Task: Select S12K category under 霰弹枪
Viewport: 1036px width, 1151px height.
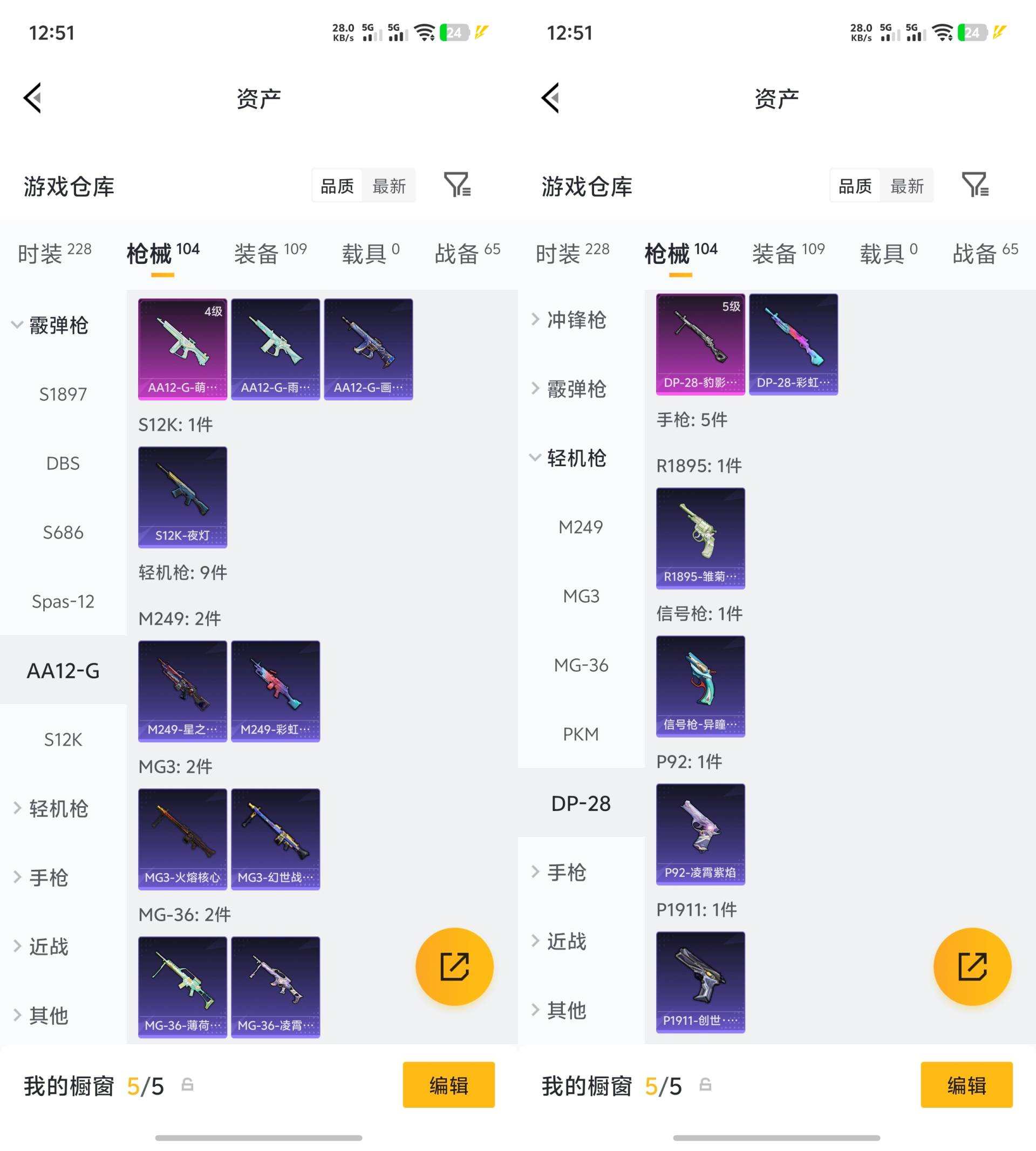Action: point(63,739)
